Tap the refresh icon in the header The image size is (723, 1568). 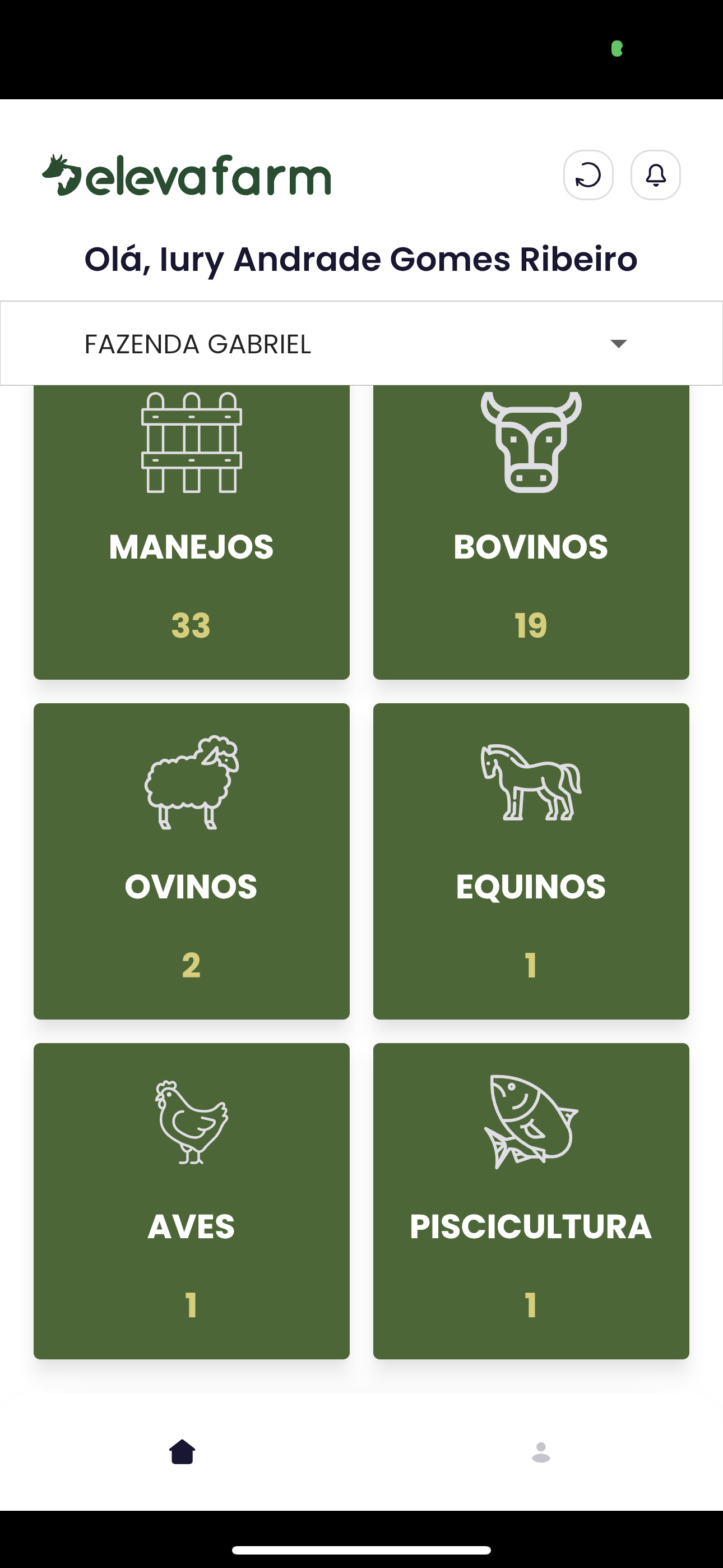(x=588, y=176)
